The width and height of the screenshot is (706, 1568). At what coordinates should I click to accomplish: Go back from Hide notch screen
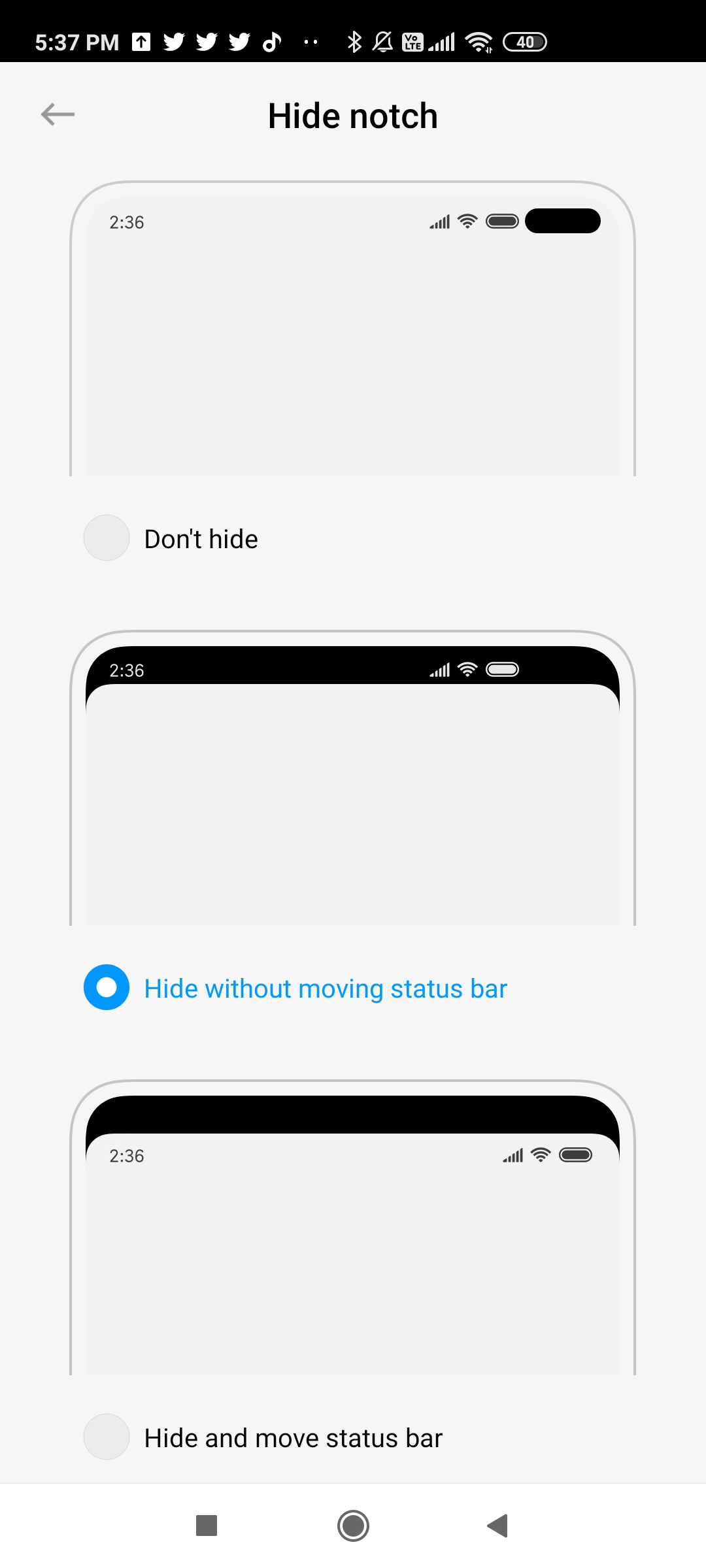coord(58,114)
